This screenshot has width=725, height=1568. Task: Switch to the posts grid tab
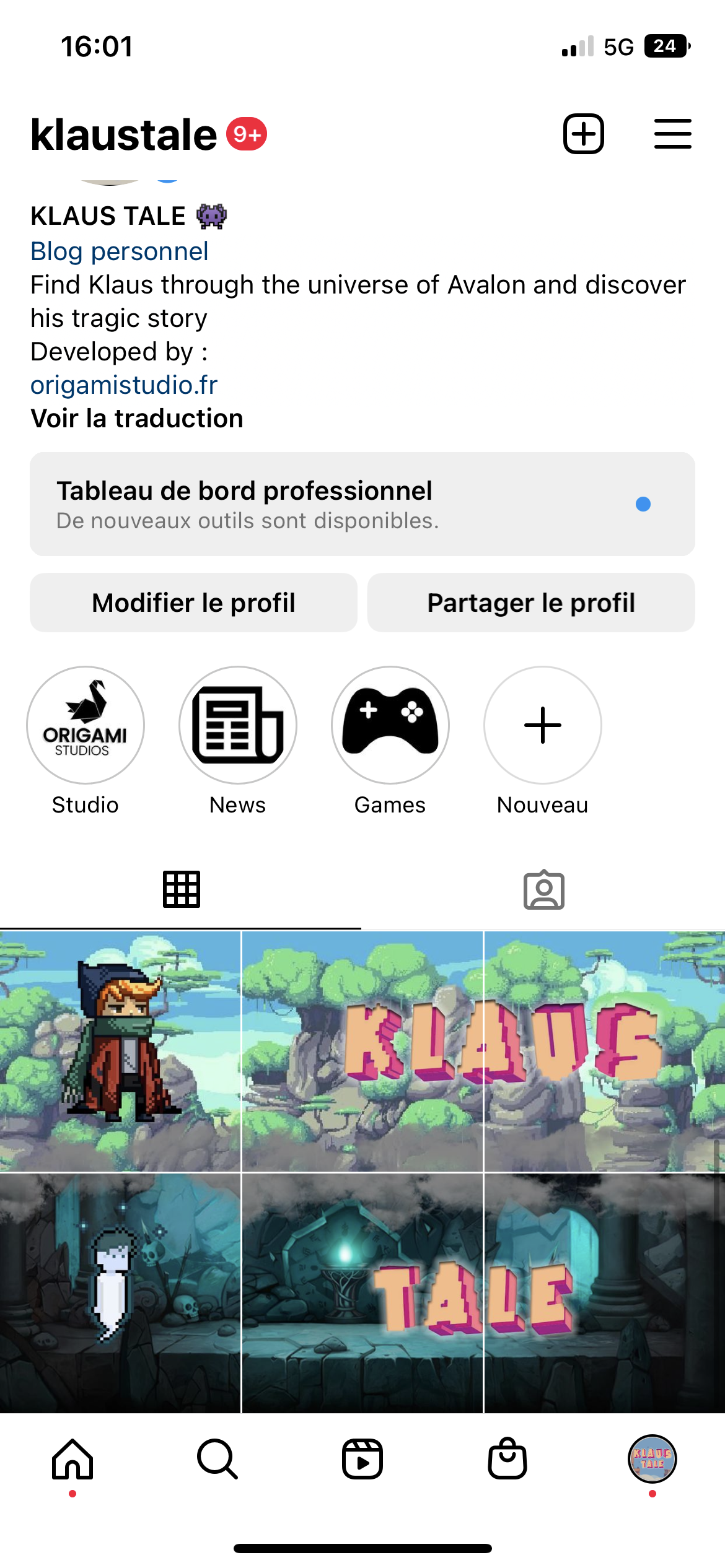pyautogui.click(x=181, y=889)
